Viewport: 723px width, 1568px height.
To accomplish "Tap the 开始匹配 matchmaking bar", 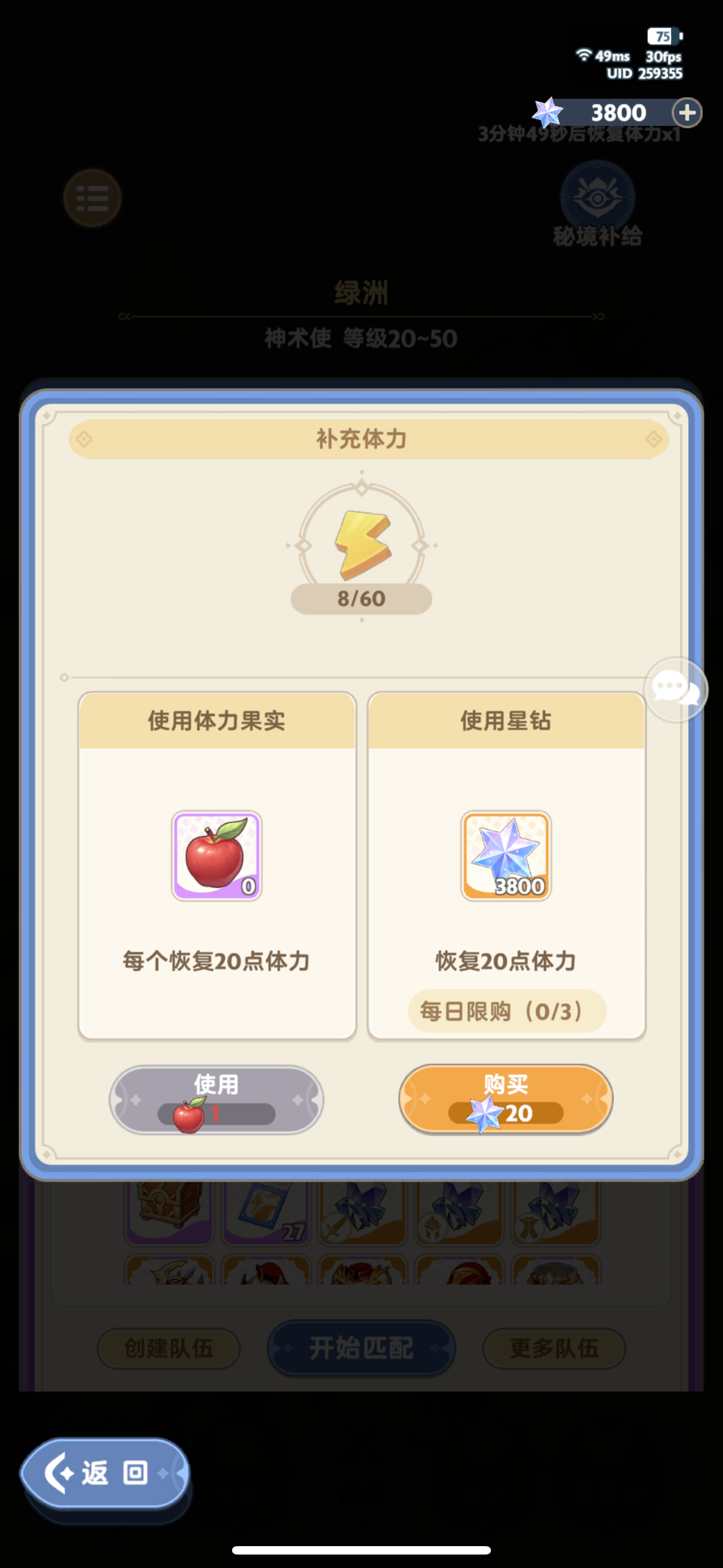I will coord(361,1348).
